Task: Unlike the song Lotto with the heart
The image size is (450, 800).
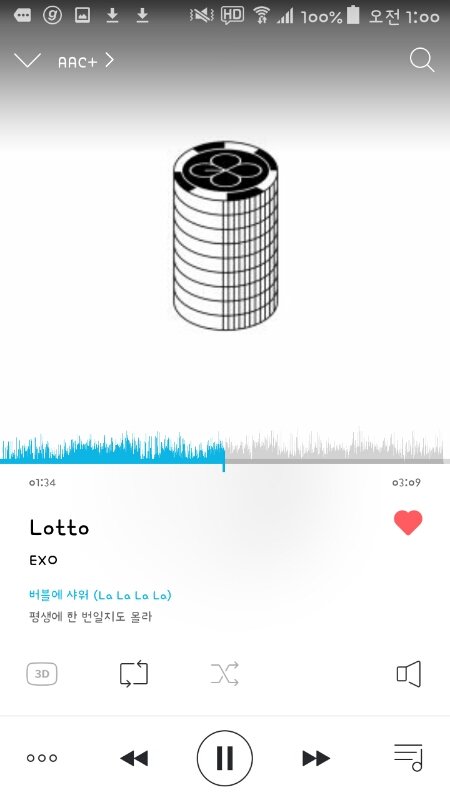Action: [x=408, y=522]
